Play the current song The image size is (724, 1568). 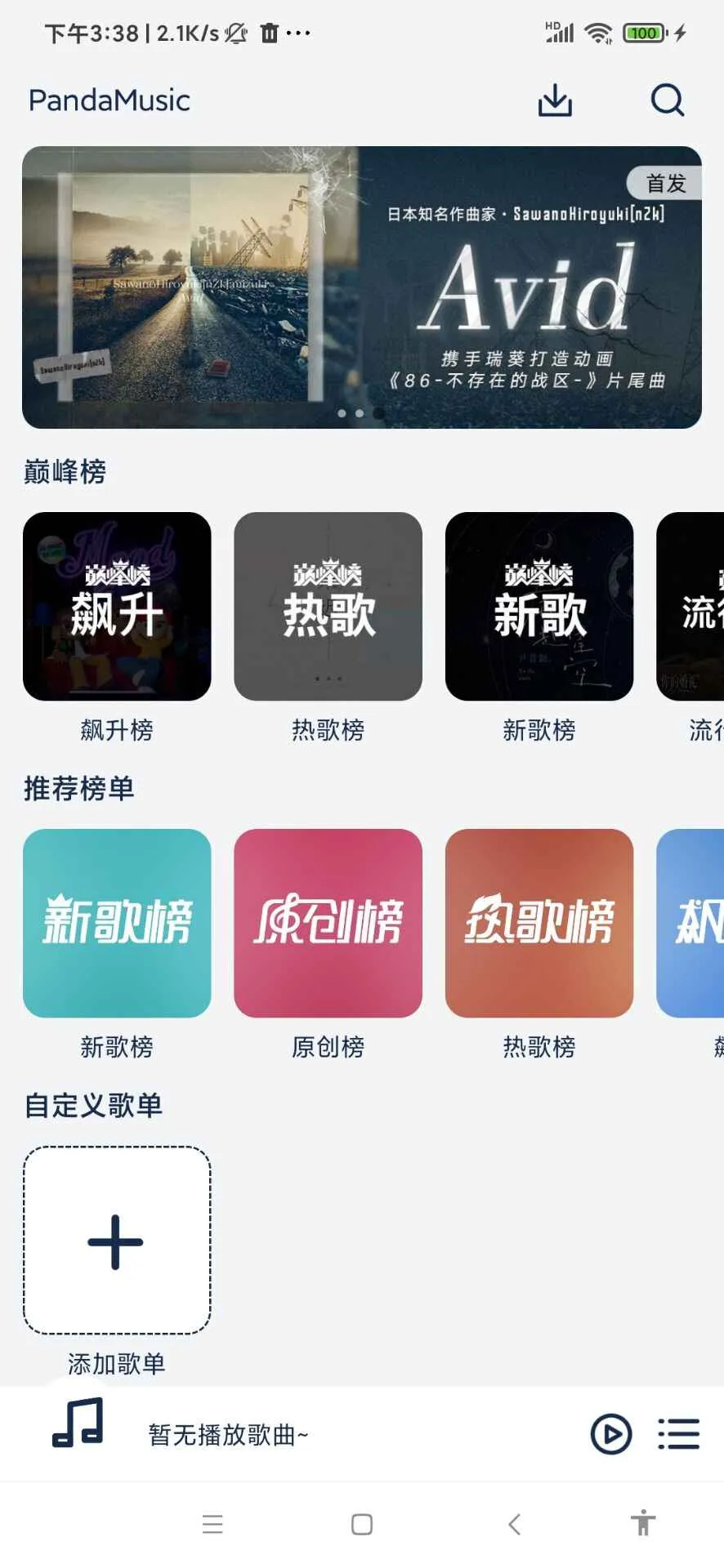[610, 1434]
